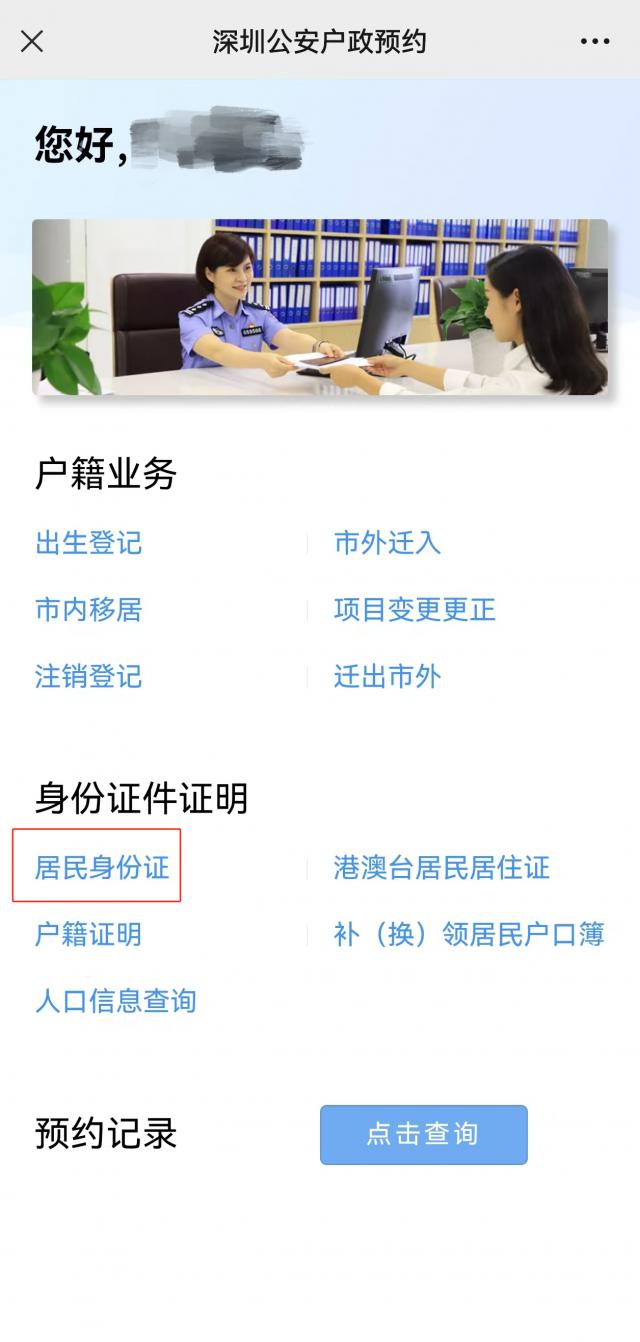
Task: Open the three-dot overflow menu
Action: tap(594, 41)
